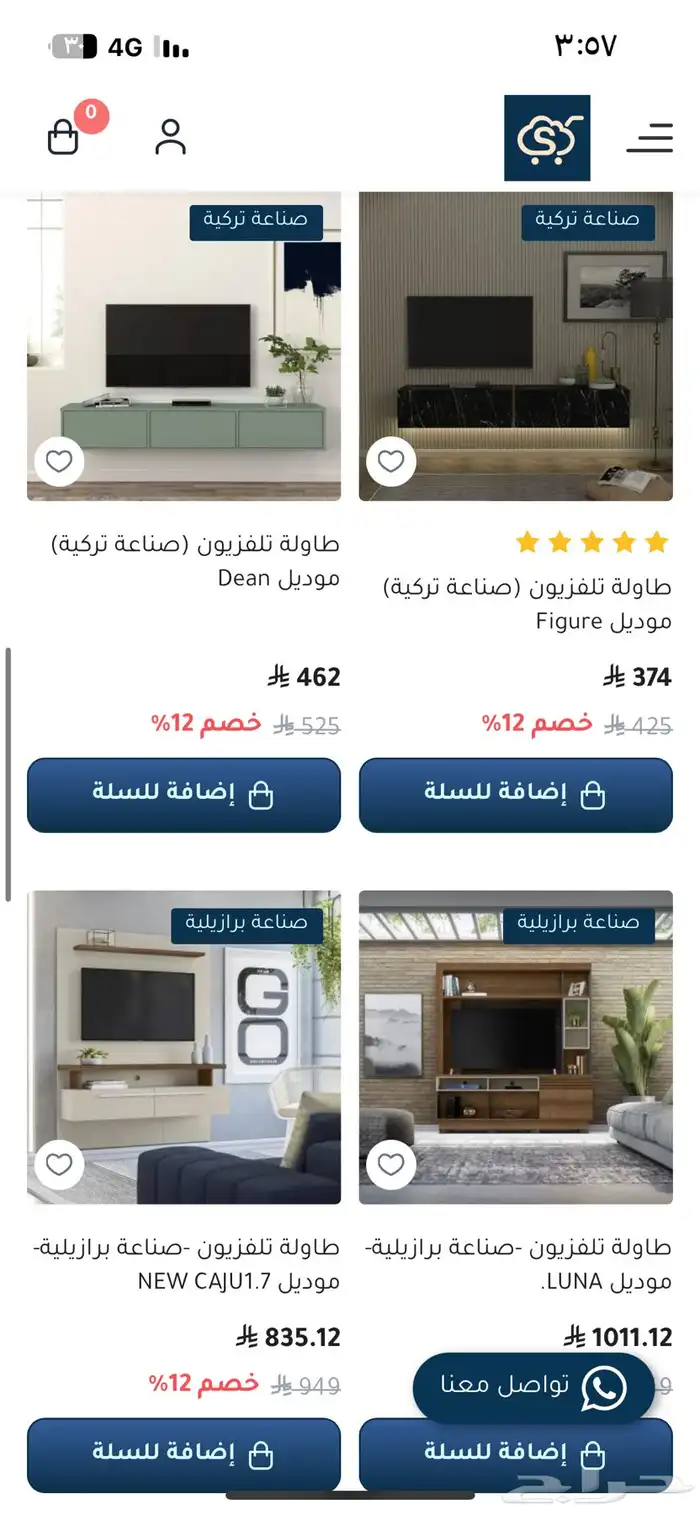Add the Dean TV table to wishlist
The image size is (700, 1514).
click(x=59, y=462)
